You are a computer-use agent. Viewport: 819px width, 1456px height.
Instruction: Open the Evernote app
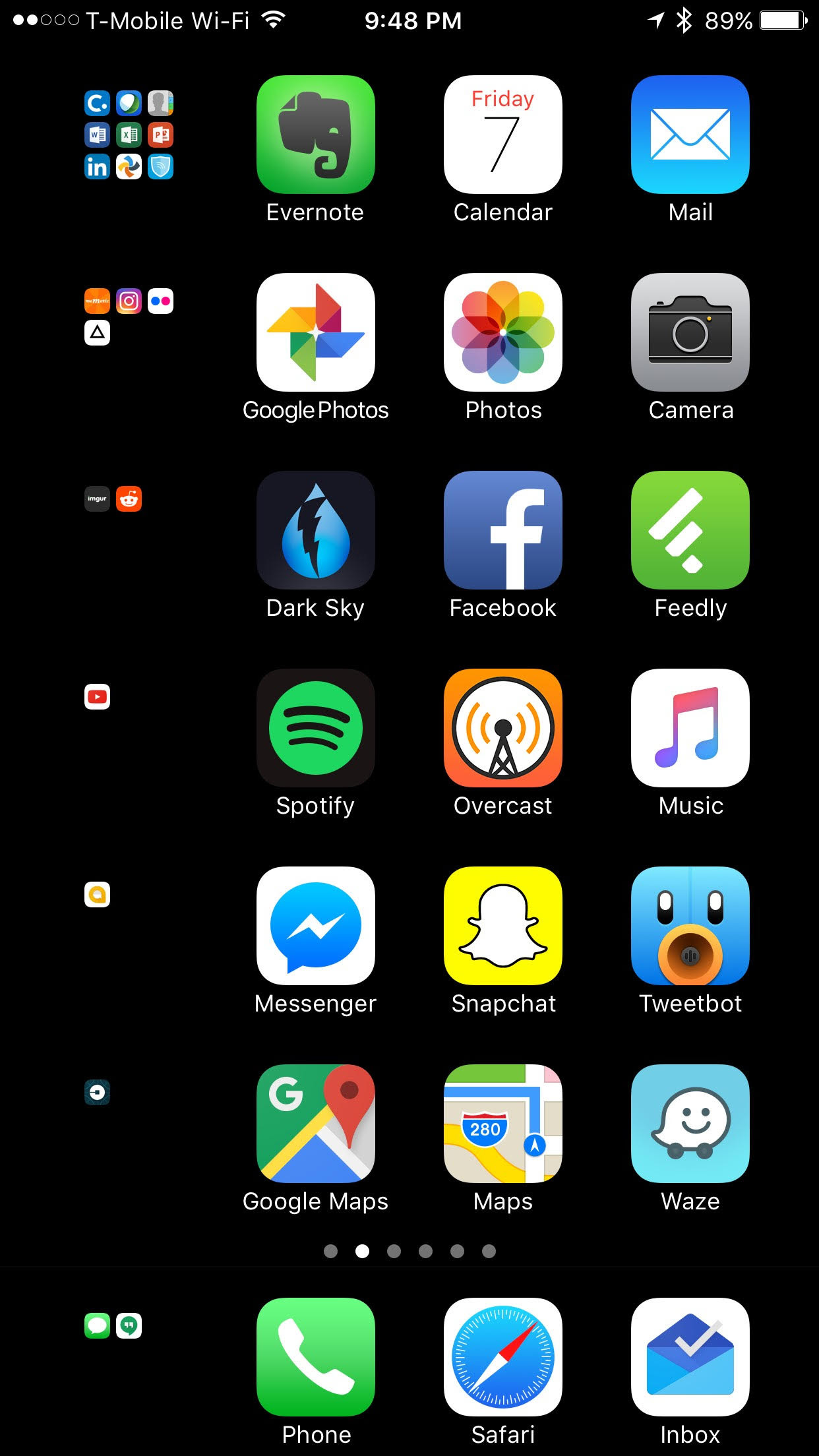click(x=315, y=135)
